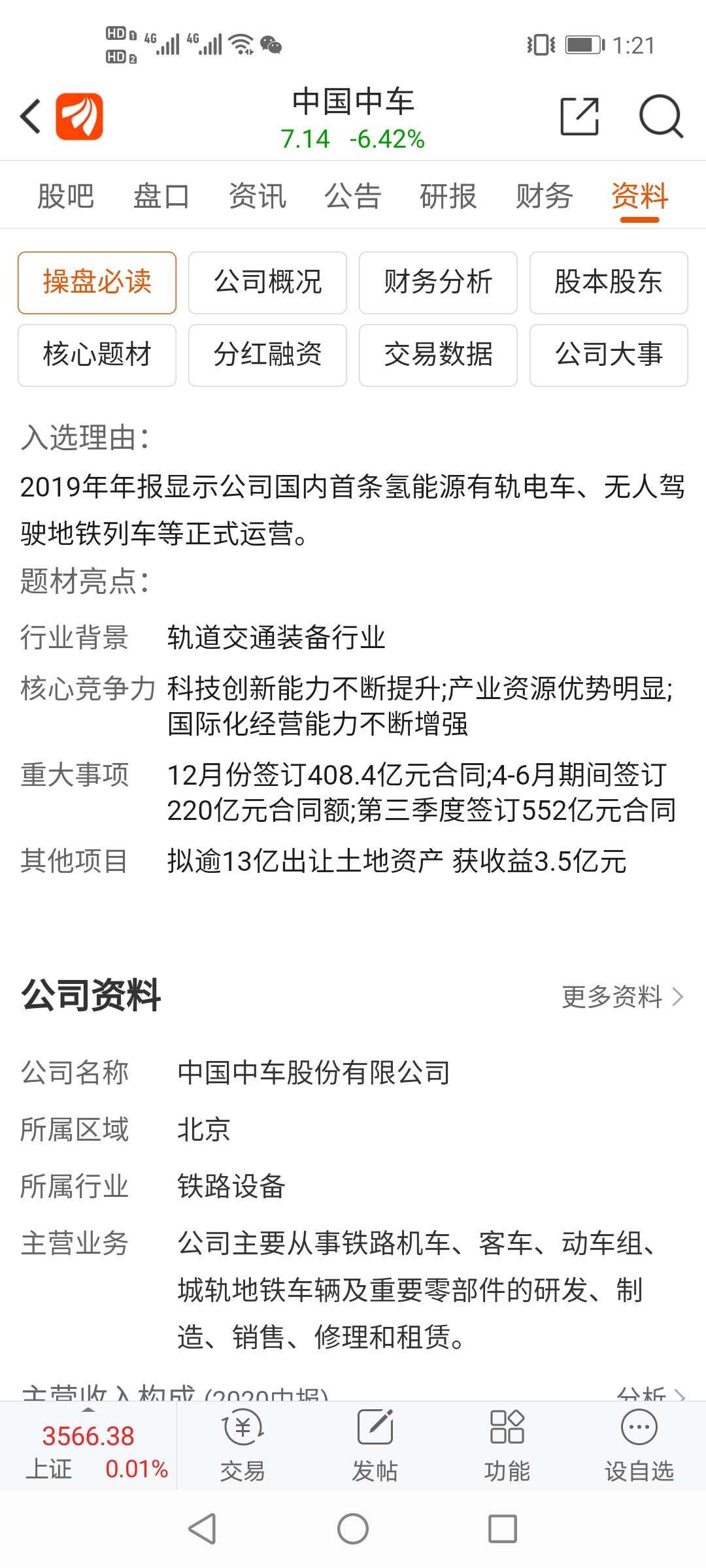
Task: Select the 交易数据 chip
Action: [438, 355]
